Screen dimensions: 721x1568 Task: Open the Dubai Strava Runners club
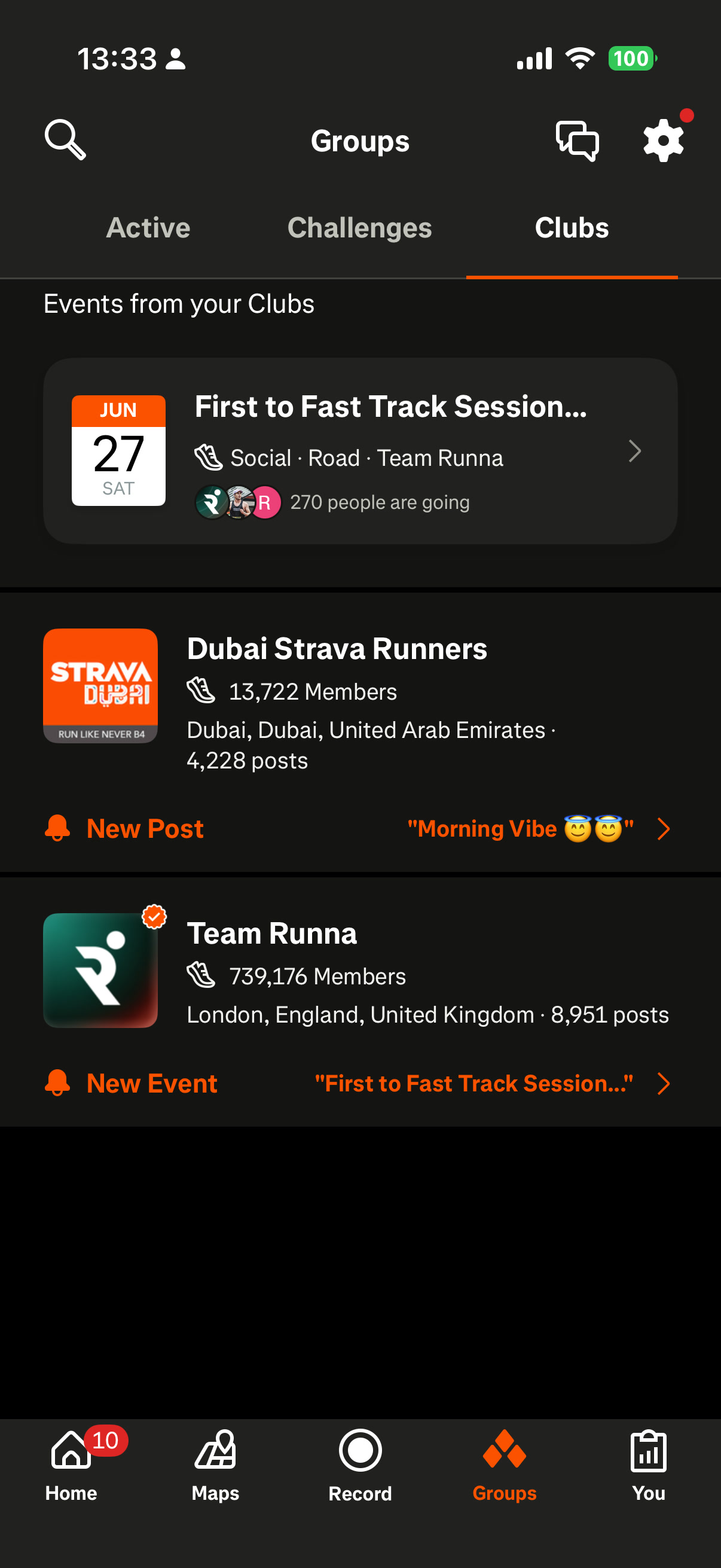pos(360,701)
